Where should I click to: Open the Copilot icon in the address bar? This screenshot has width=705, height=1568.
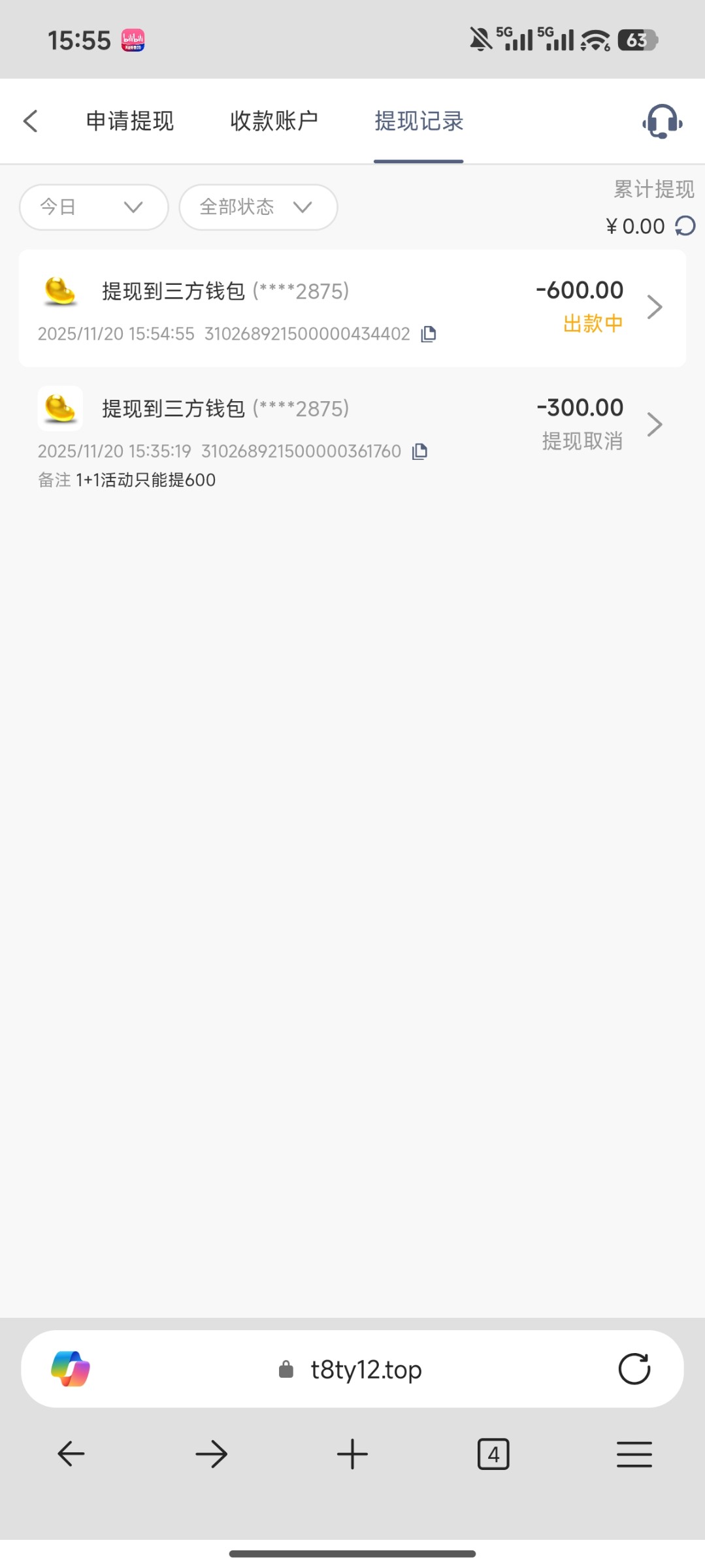(x=71, y=1369)
